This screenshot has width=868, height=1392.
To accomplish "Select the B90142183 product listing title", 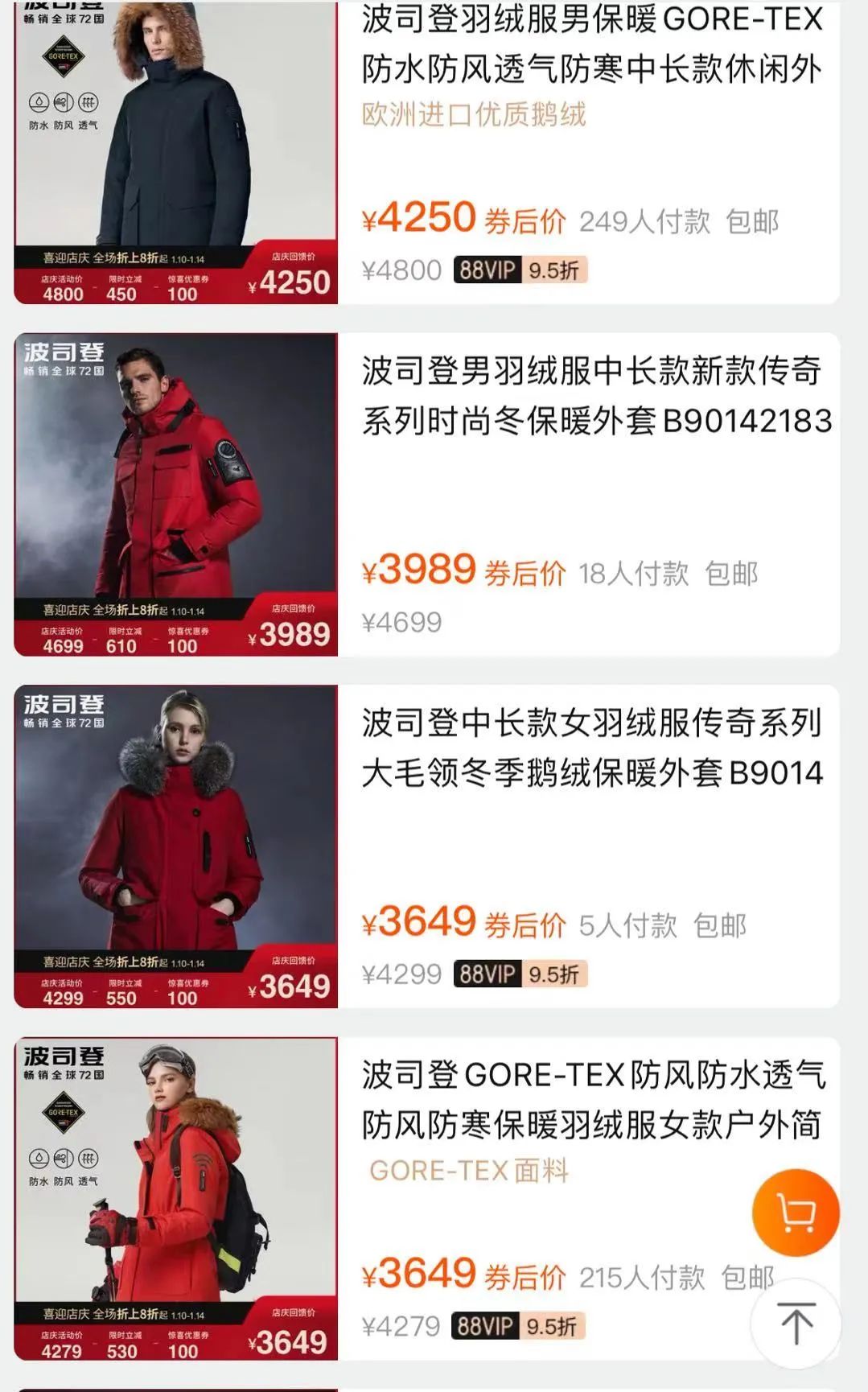I will point(591,418).
